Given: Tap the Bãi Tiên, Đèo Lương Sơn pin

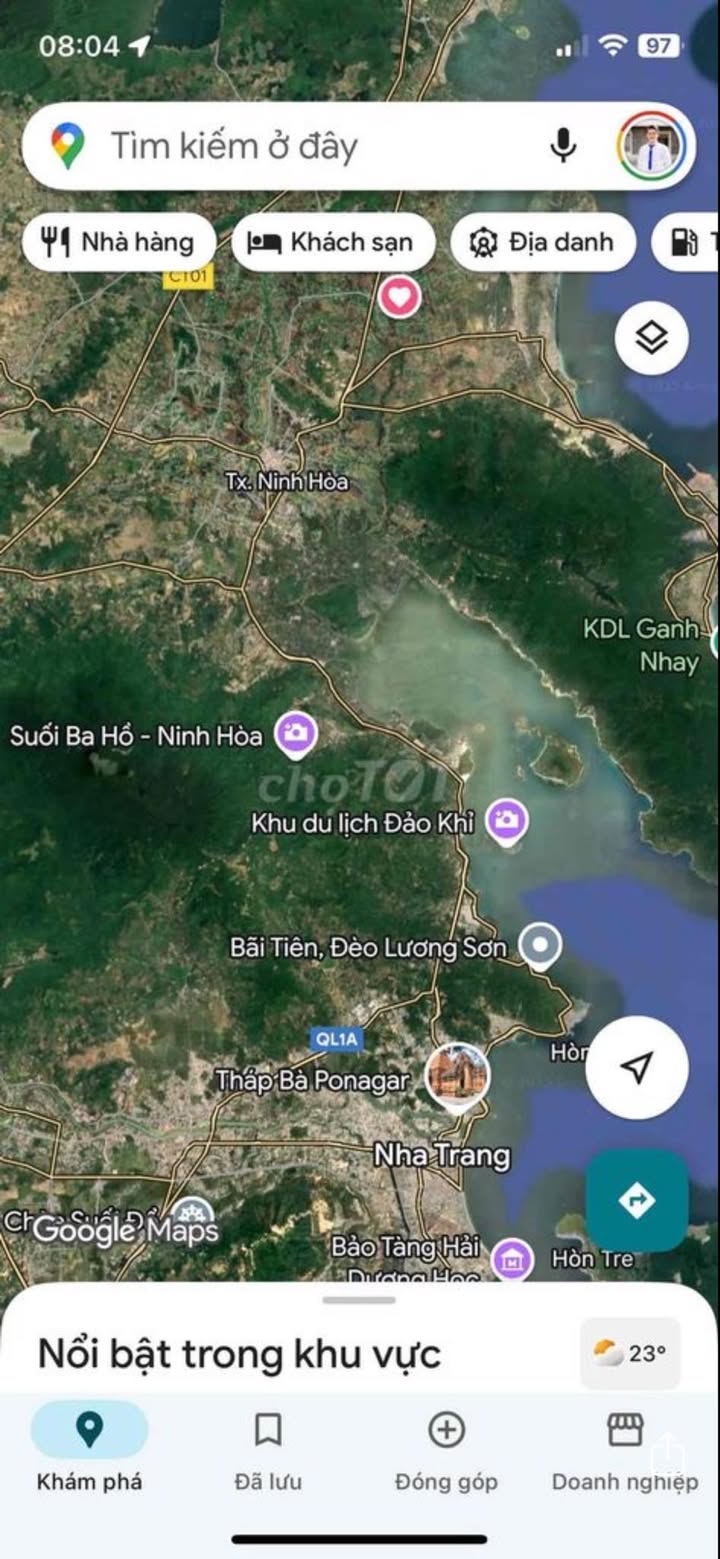Looking at the screenshot, I should coord(540,945).
